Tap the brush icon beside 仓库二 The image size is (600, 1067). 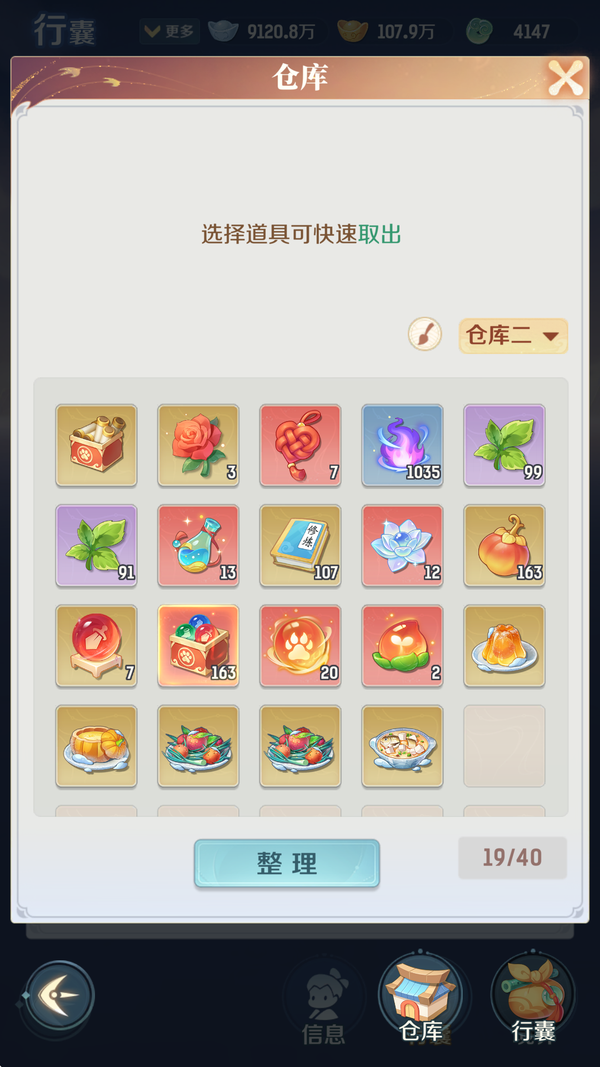click(x=425, y=334)
